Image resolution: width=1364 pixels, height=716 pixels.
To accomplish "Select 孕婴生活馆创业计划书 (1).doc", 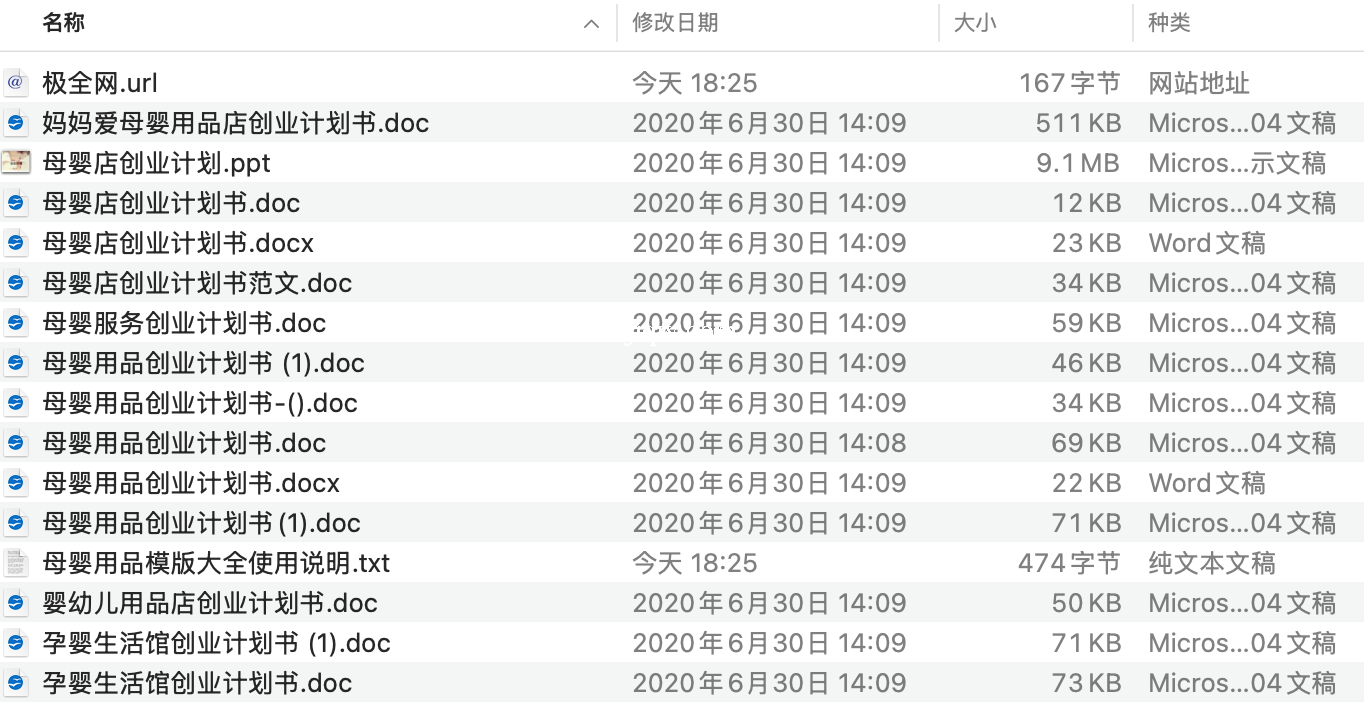I will pos(216,643).
